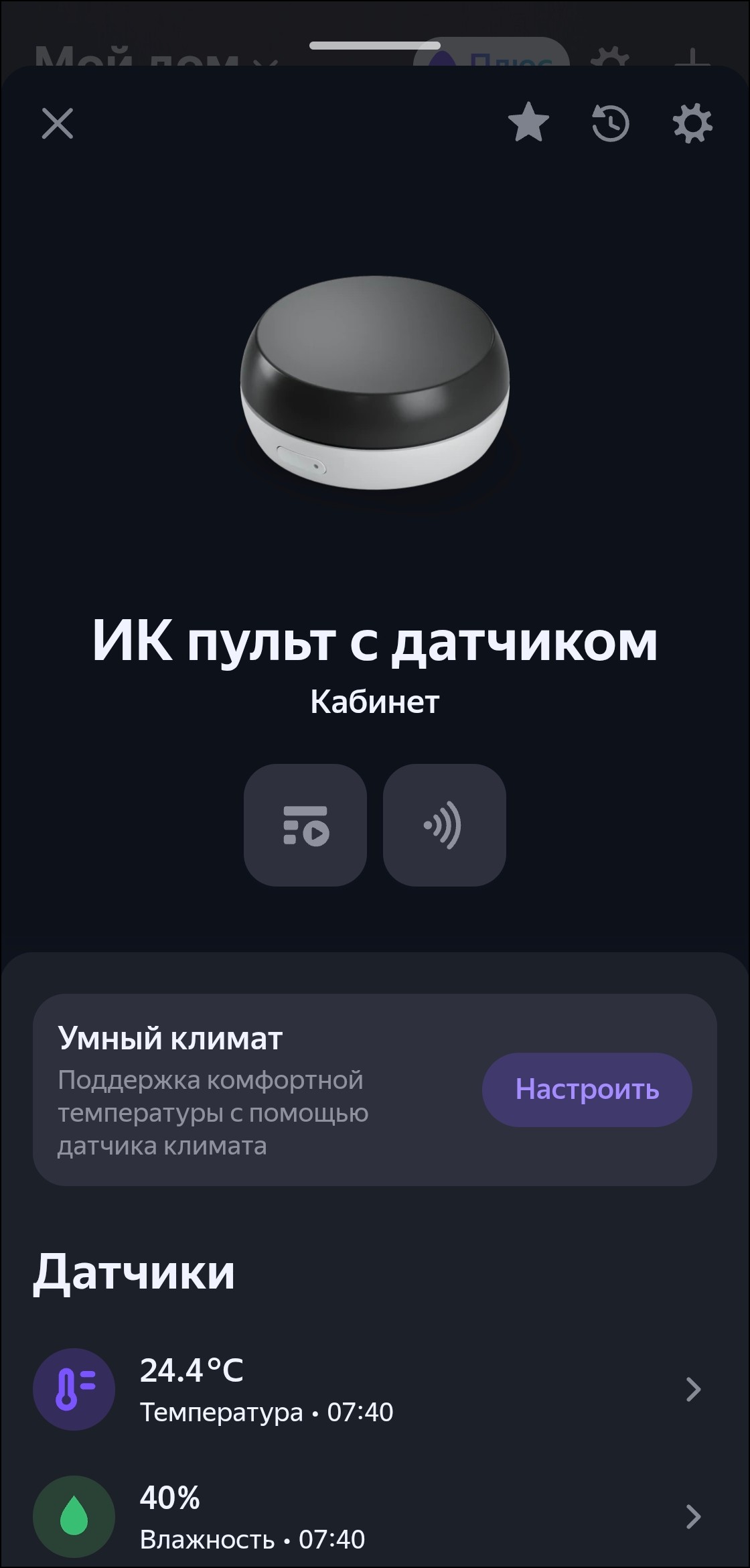Tap the IR signal button
The height and width of the screenshot is (1568, 750).
click(x=444, y=825)
